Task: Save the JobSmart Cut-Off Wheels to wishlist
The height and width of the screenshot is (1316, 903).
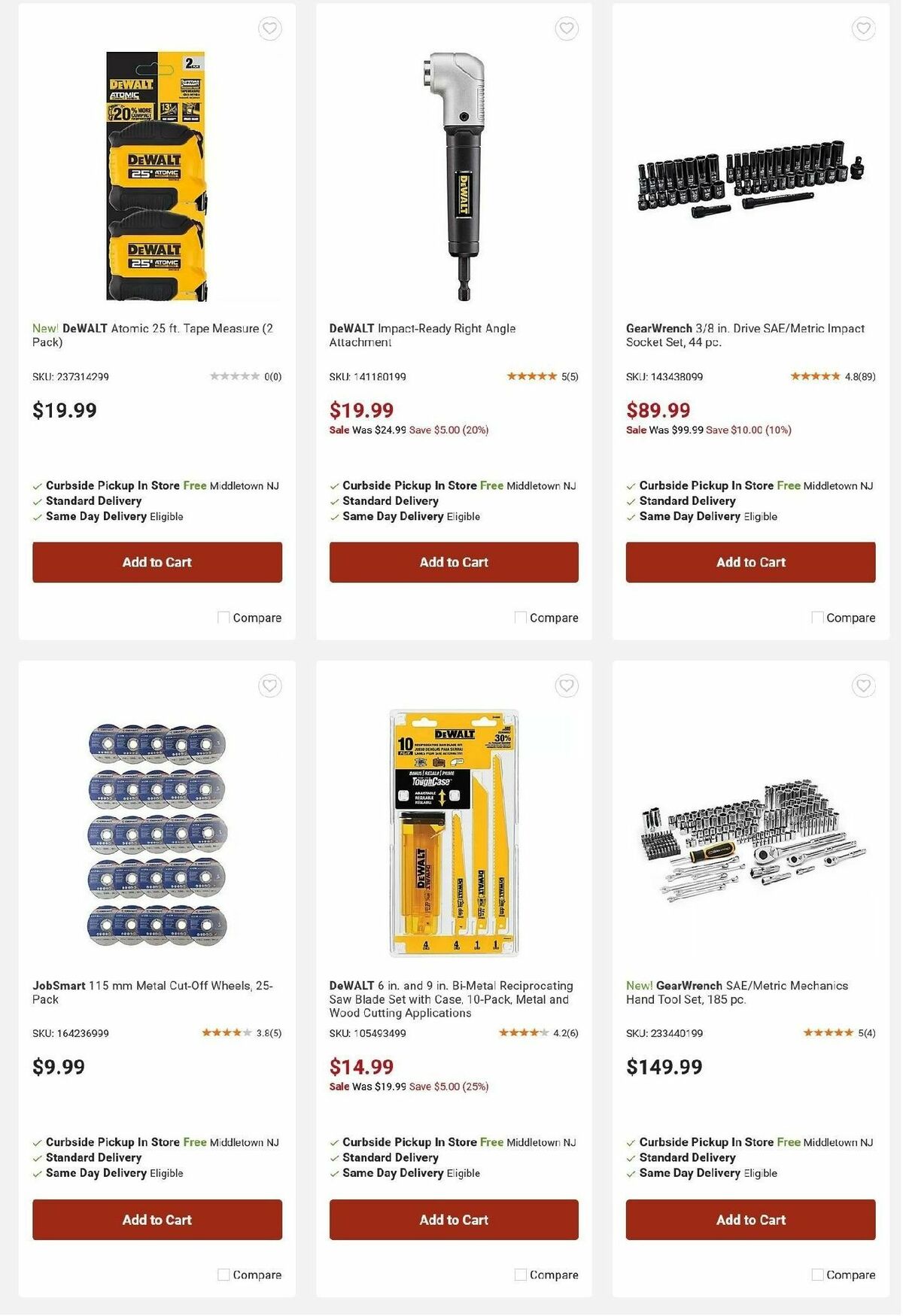Action: tap(269, 685)
